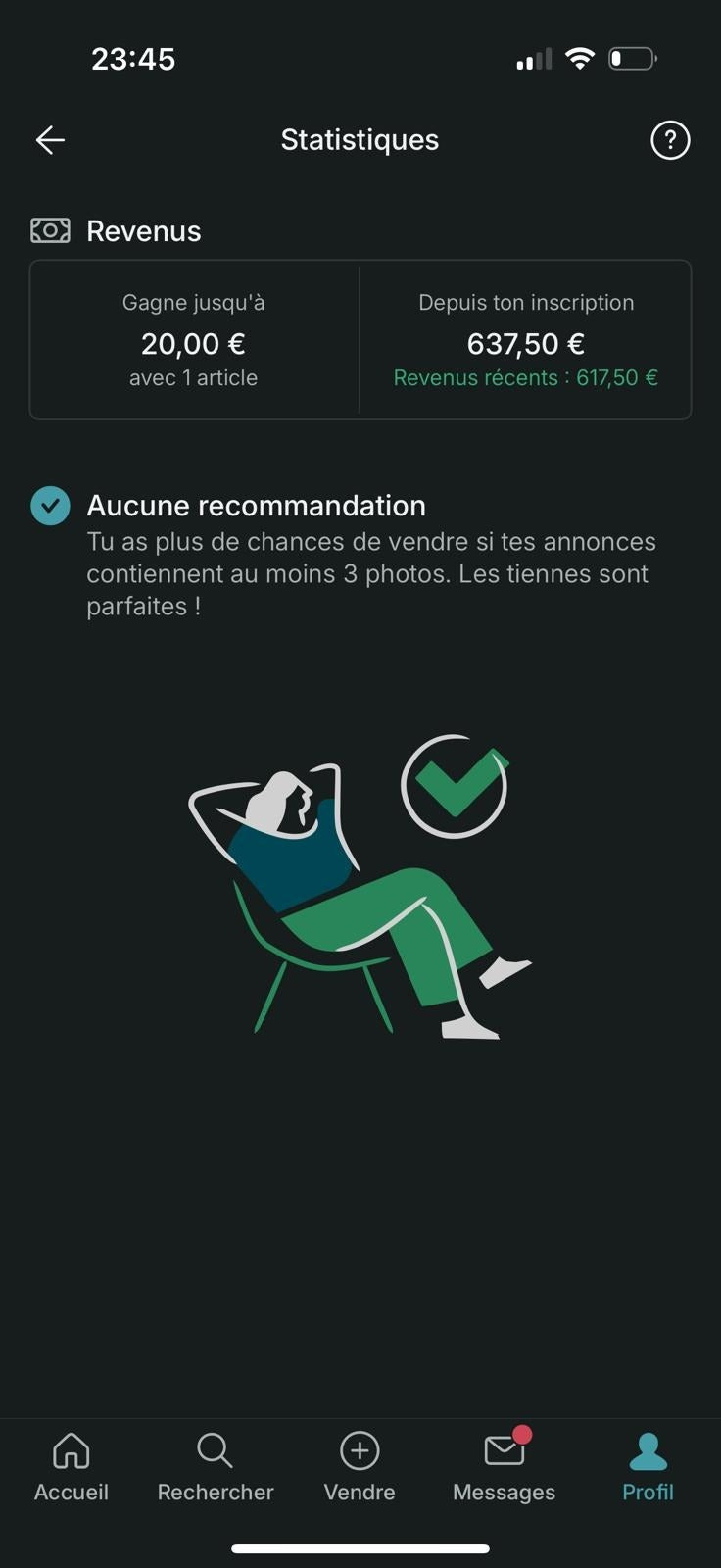Open the Messages tab
Viewport: 721px width, 1568px height.
(x=504, y=1467)
